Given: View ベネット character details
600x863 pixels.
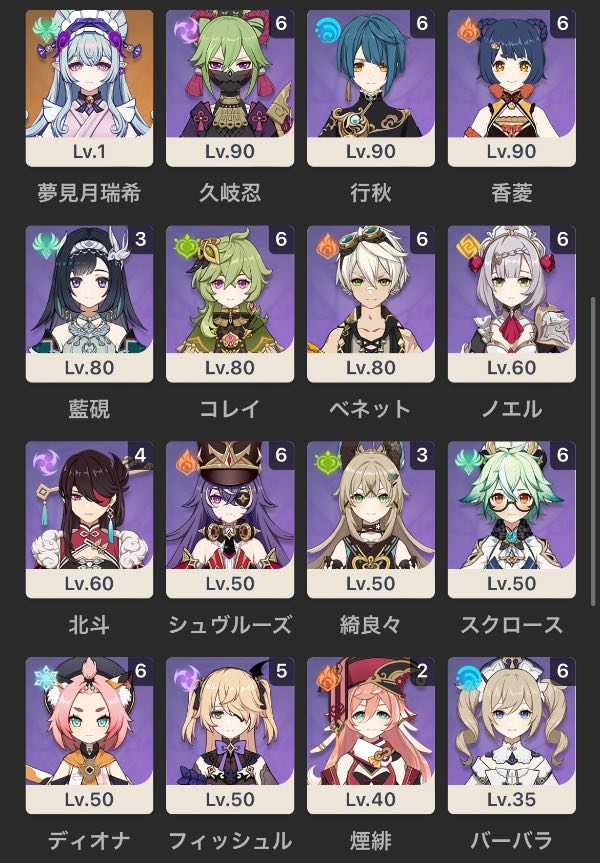Looking at the screenshot, I should click(371, 303).
